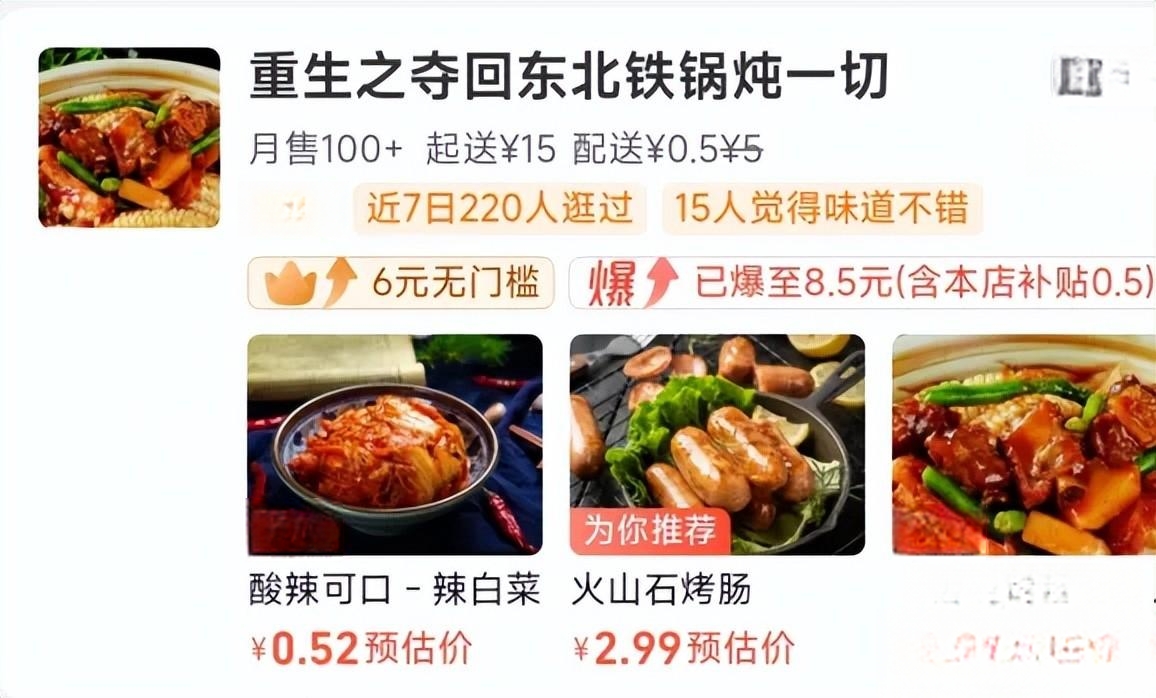
Task: Tap the 6元无门槛 coupon chip
Action: tap(401, 283)
